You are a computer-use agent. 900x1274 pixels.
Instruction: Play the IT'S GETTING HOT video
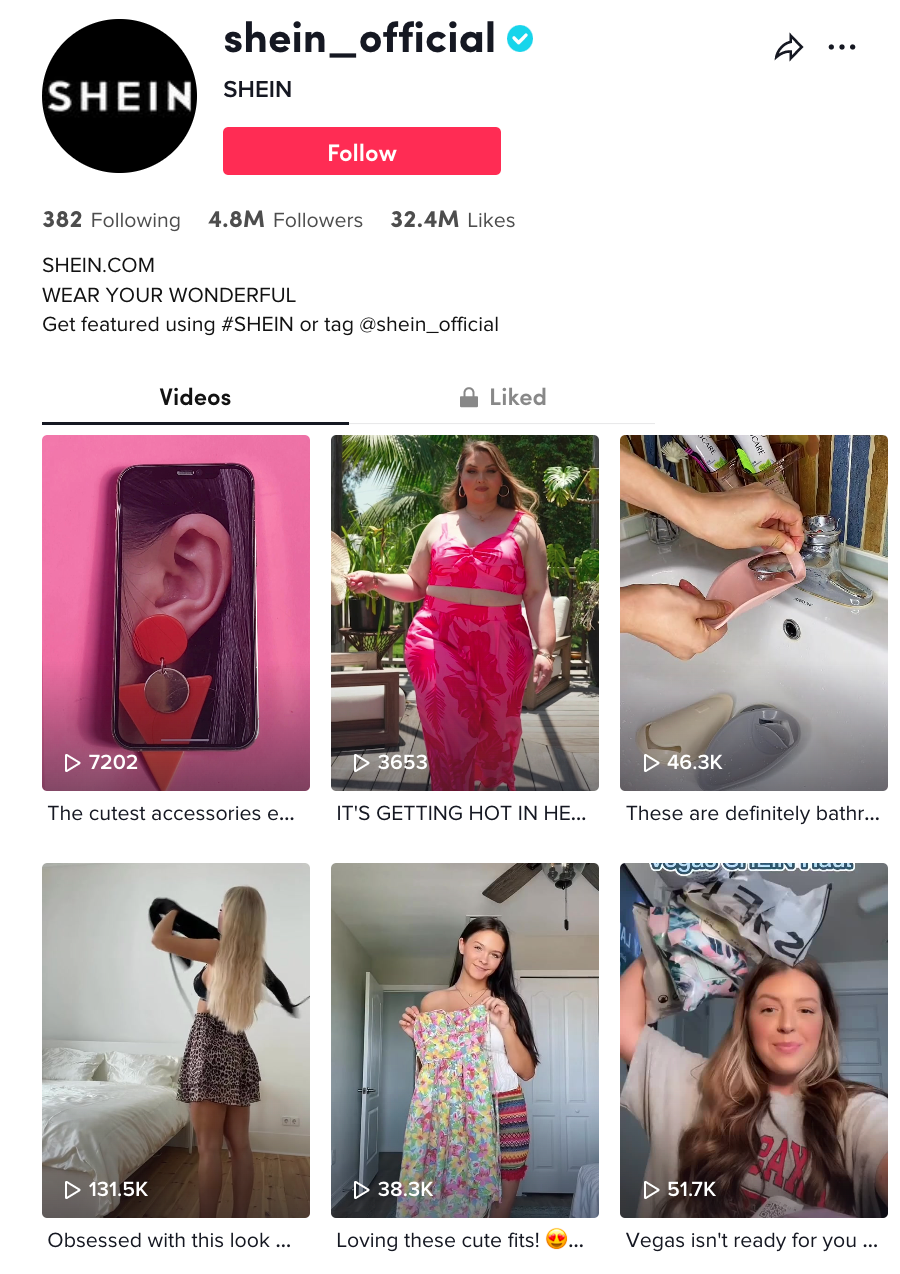[465, 612]
